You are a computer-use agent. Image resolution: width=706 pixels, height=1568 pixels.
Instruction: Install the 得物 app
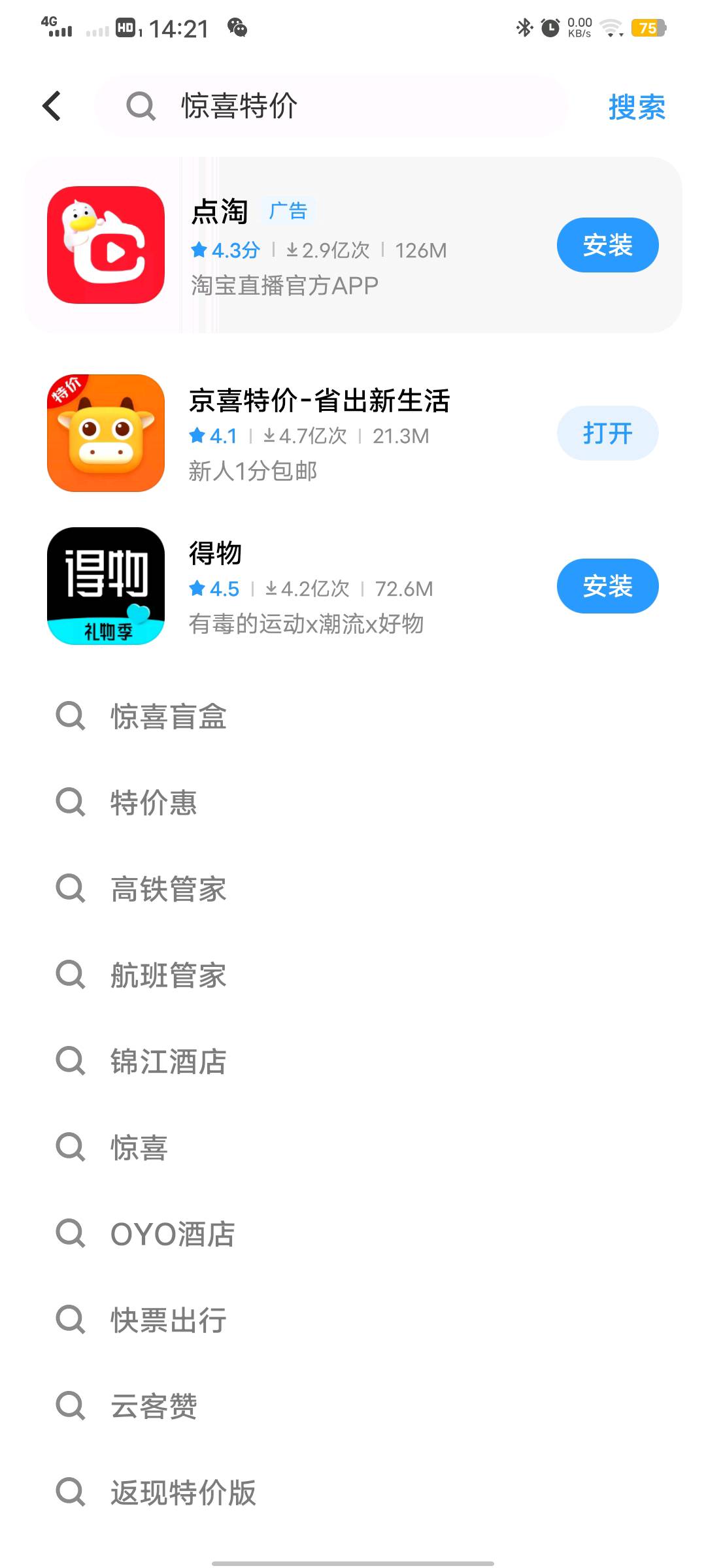(607, 586)
